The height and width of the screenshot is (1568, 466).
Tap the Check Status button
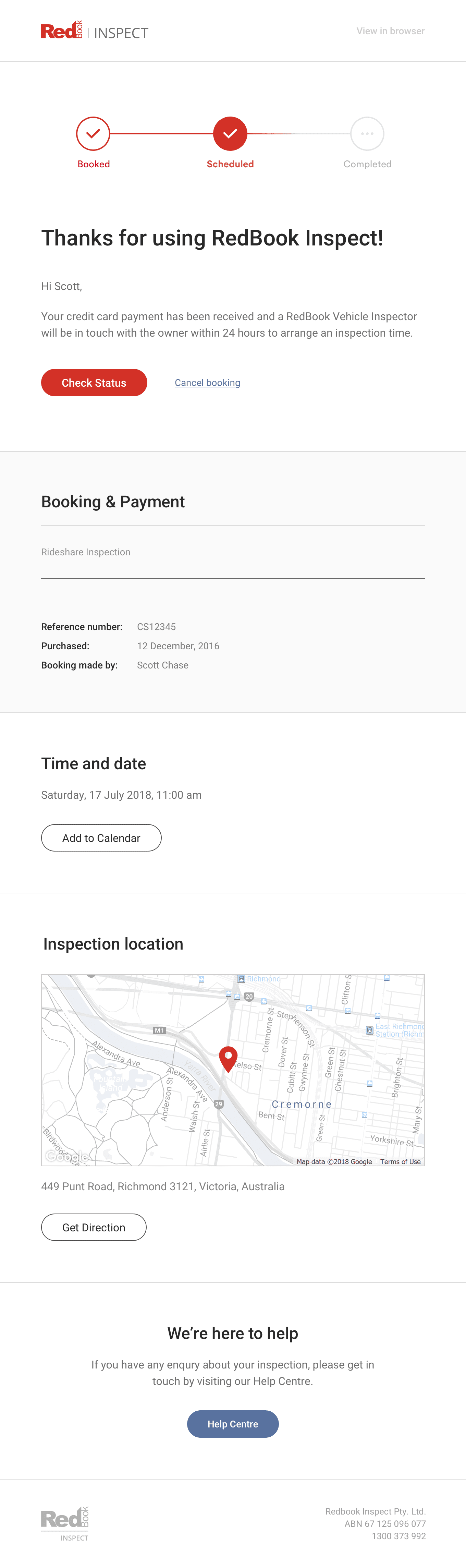coord(94,383)
